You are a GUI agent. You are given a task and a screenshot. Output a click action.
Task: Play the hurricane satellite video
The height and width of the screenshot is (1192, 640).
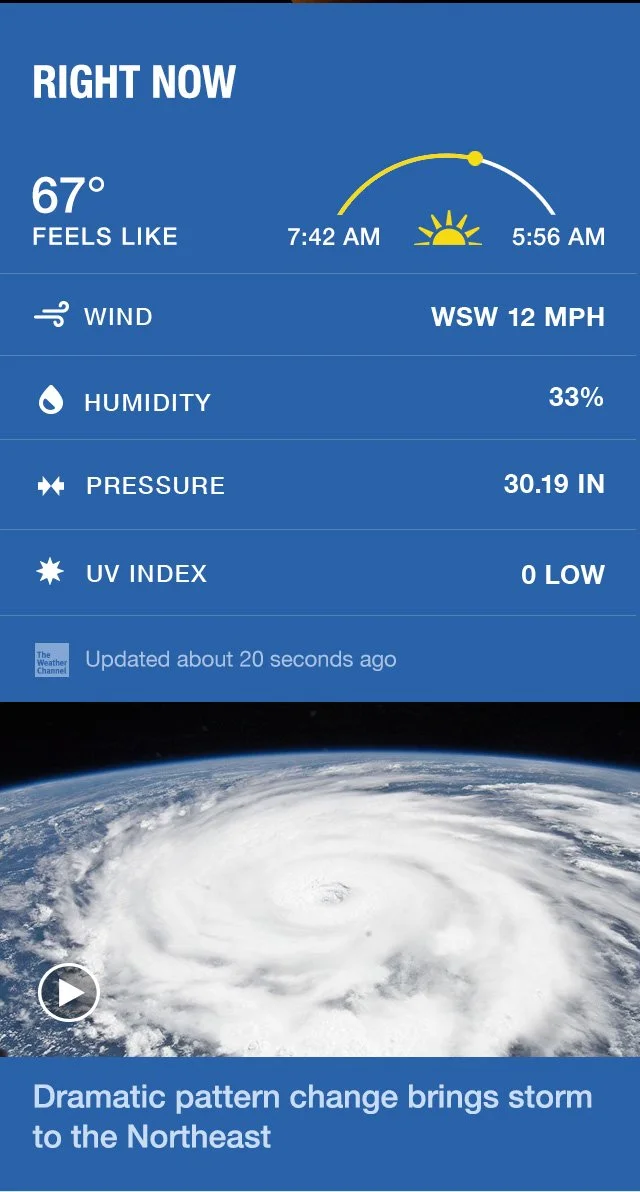pos(69,992)
